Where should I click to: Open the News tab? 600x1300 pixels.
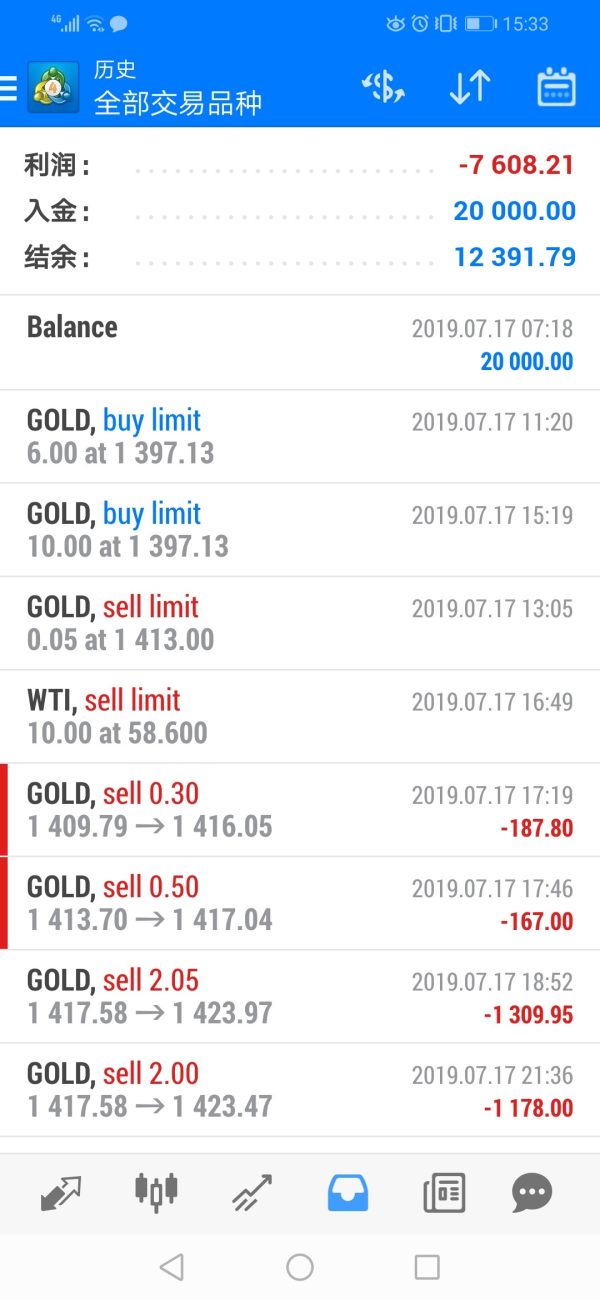443,1191
